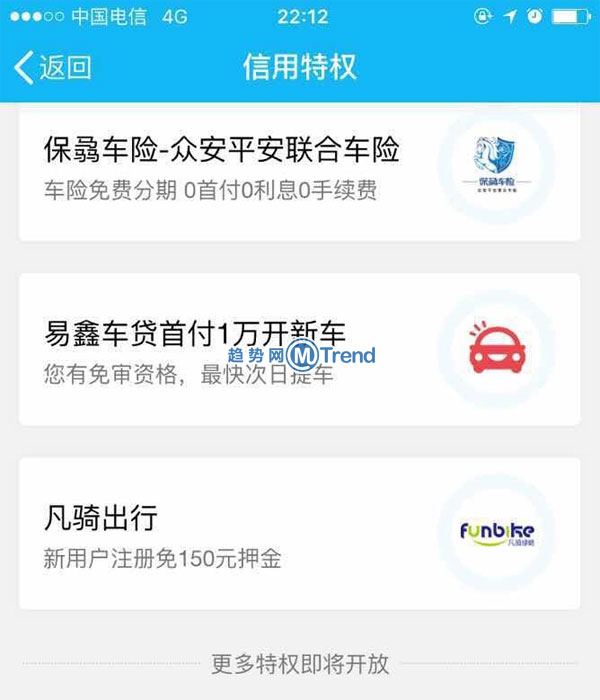The width and height of the screenshot is (600, 700).
Task: Go back with the 返回 button
Action: (x=53, y=68)
